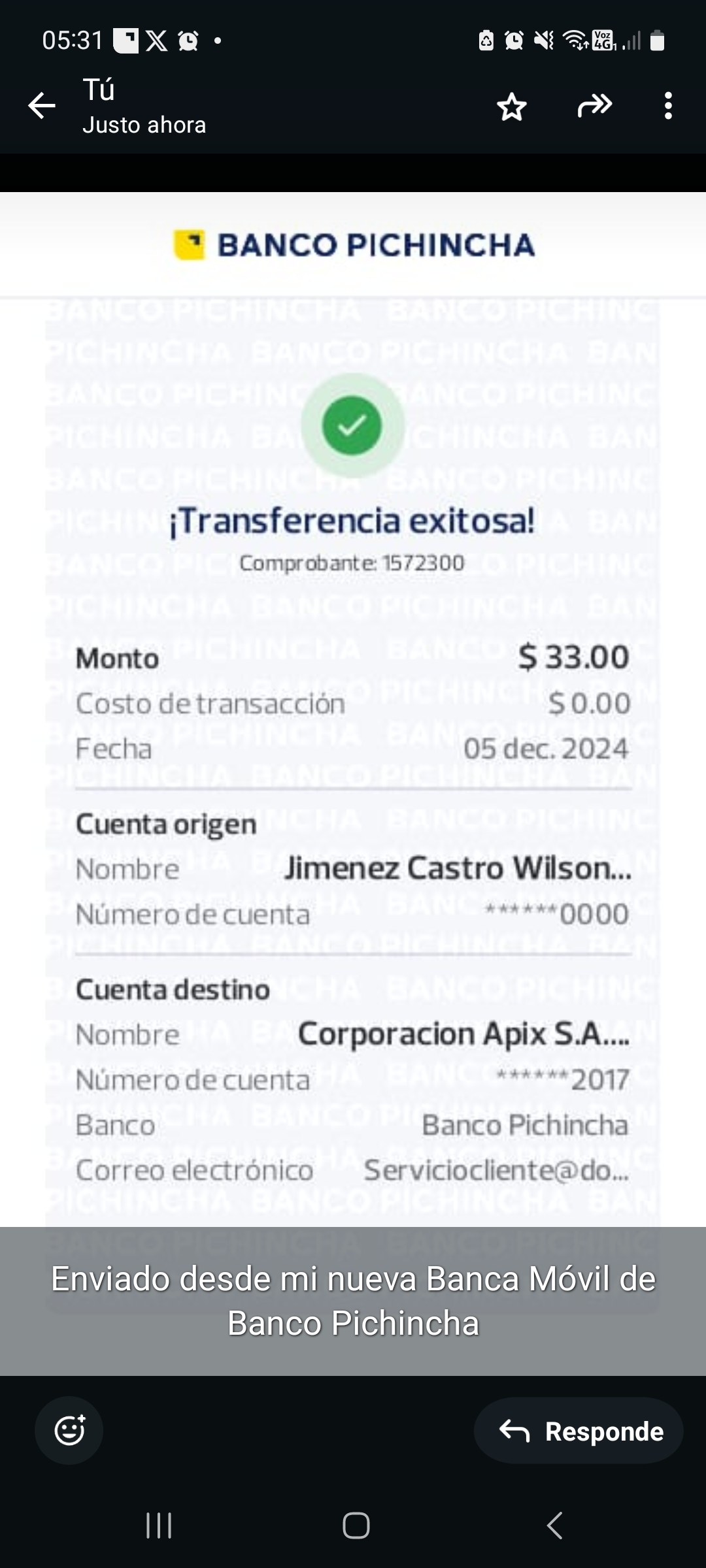Open recent apps from the navigation bar

click(159, 1526)
